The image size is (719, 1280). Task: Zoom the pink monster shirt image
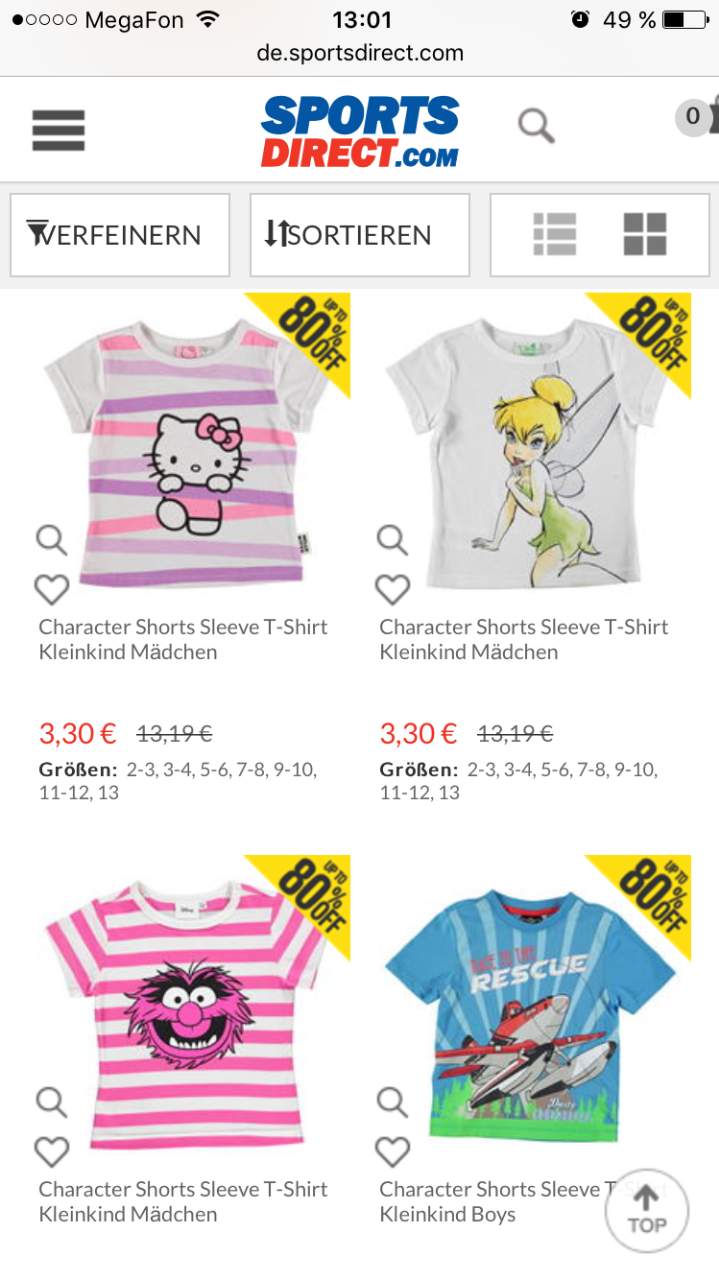(x=51, y=1102)
